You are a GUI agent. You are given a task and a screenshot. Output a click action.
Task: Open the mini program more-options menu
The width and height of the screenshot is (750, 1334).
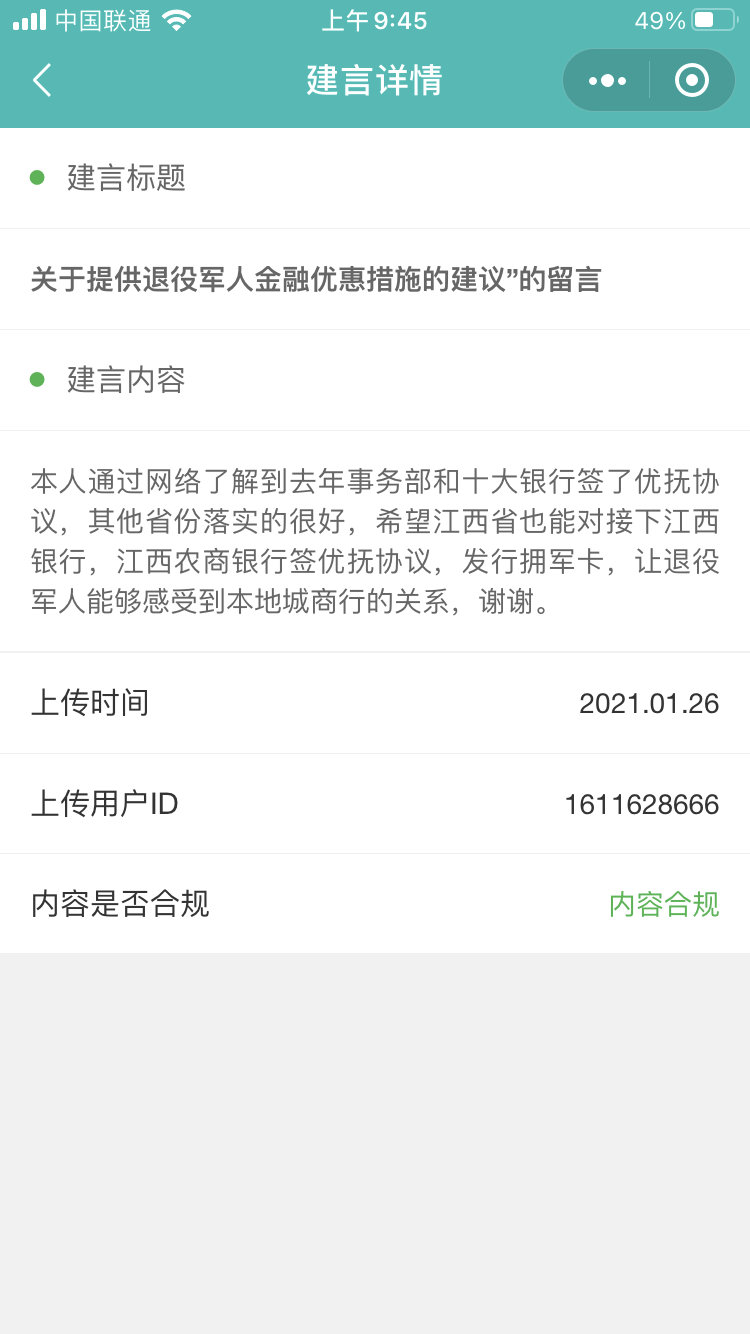pos(607,80)
